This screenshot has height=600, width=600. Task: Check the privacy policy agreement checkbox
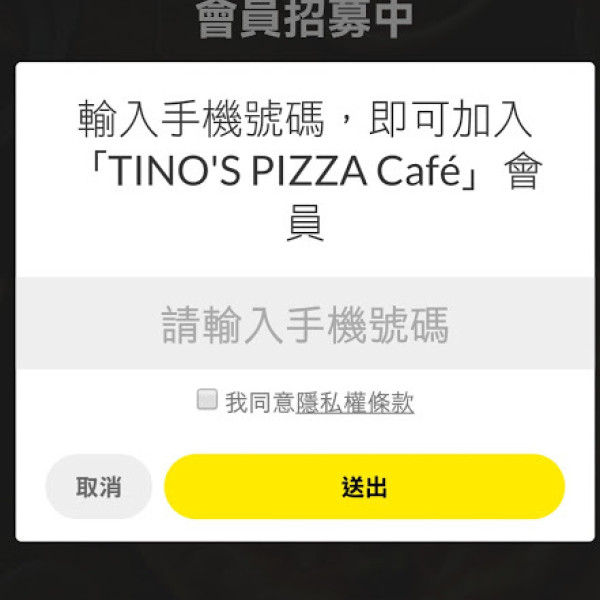click(x=207, y=401)
